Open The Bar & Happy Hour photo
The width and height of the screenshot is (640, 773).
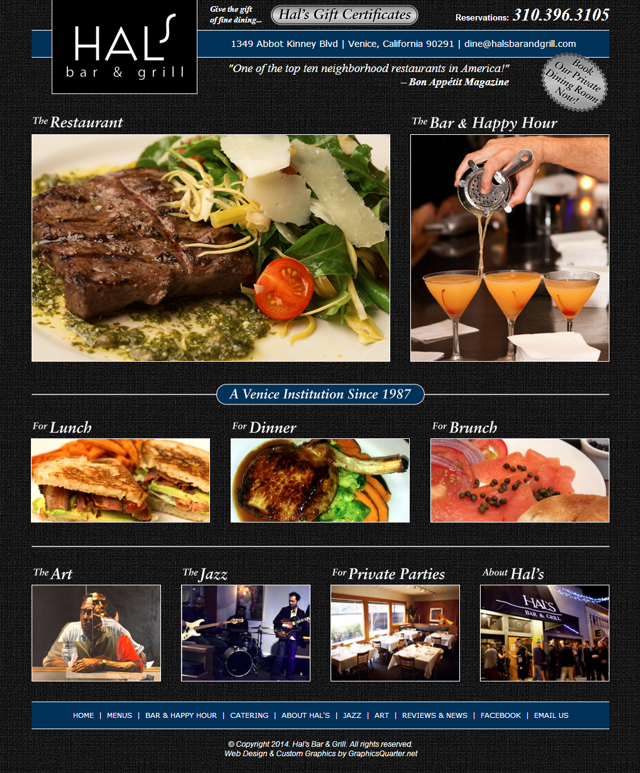(x=509, y=247)
